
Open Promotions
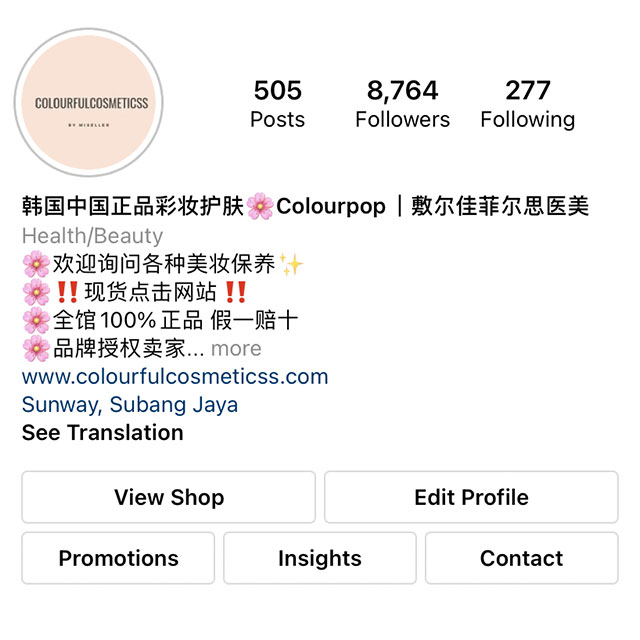(x=118, y=558)
